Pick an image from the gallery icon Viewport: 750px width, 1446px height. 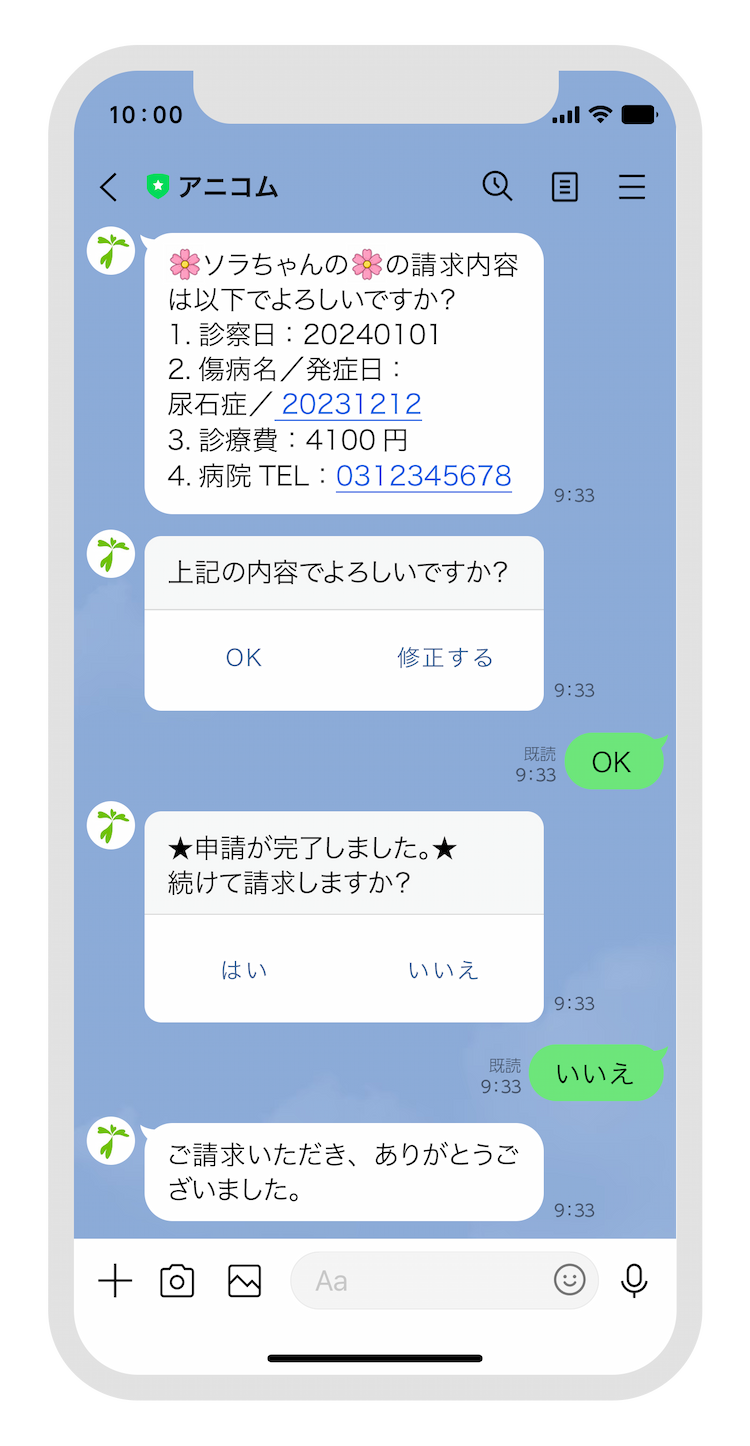pyautogui.click(x=244, y=1281)
